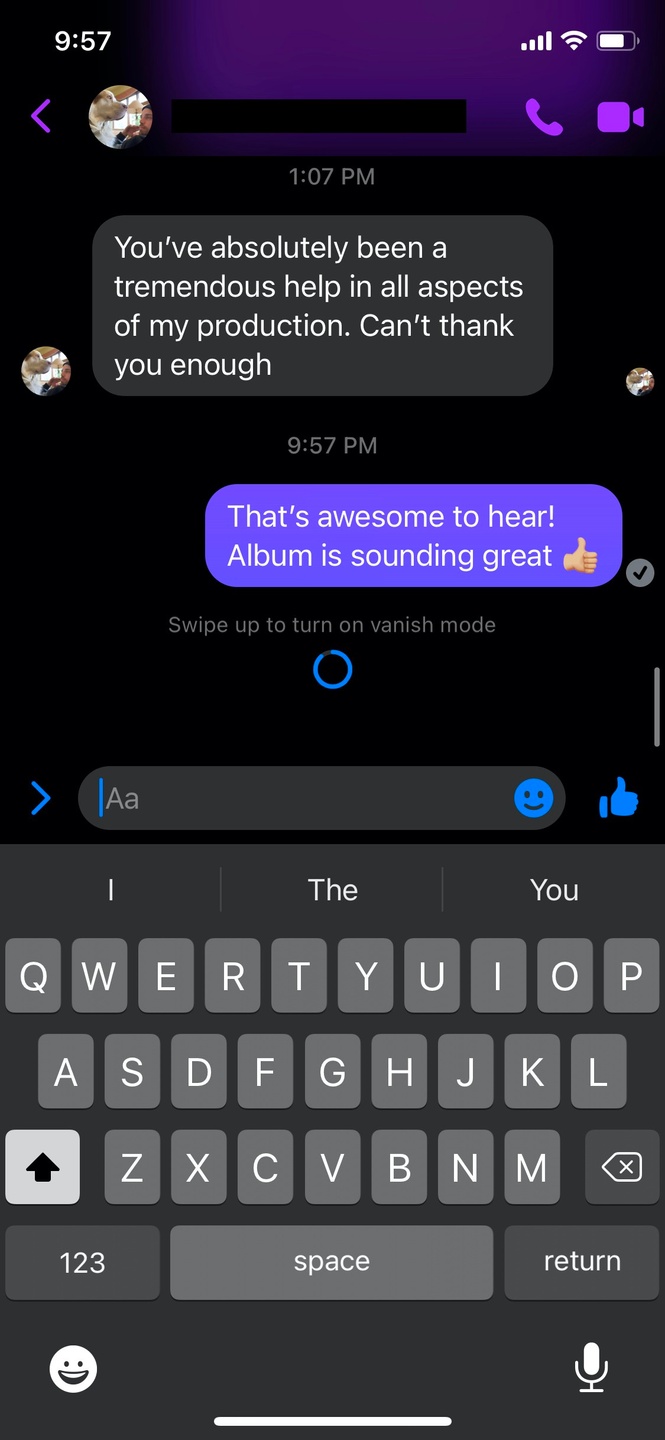
Task: Tap the space bar
Action: click(331, 1262)
